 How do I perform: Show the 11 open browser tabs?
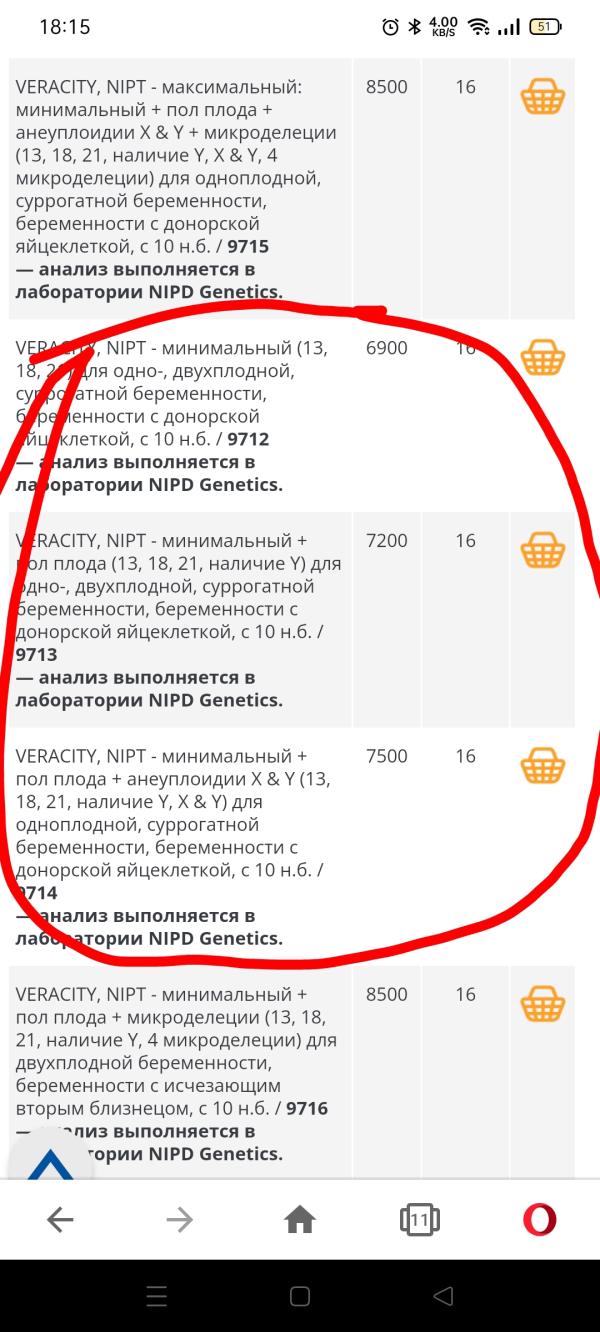coord(420,1219)
